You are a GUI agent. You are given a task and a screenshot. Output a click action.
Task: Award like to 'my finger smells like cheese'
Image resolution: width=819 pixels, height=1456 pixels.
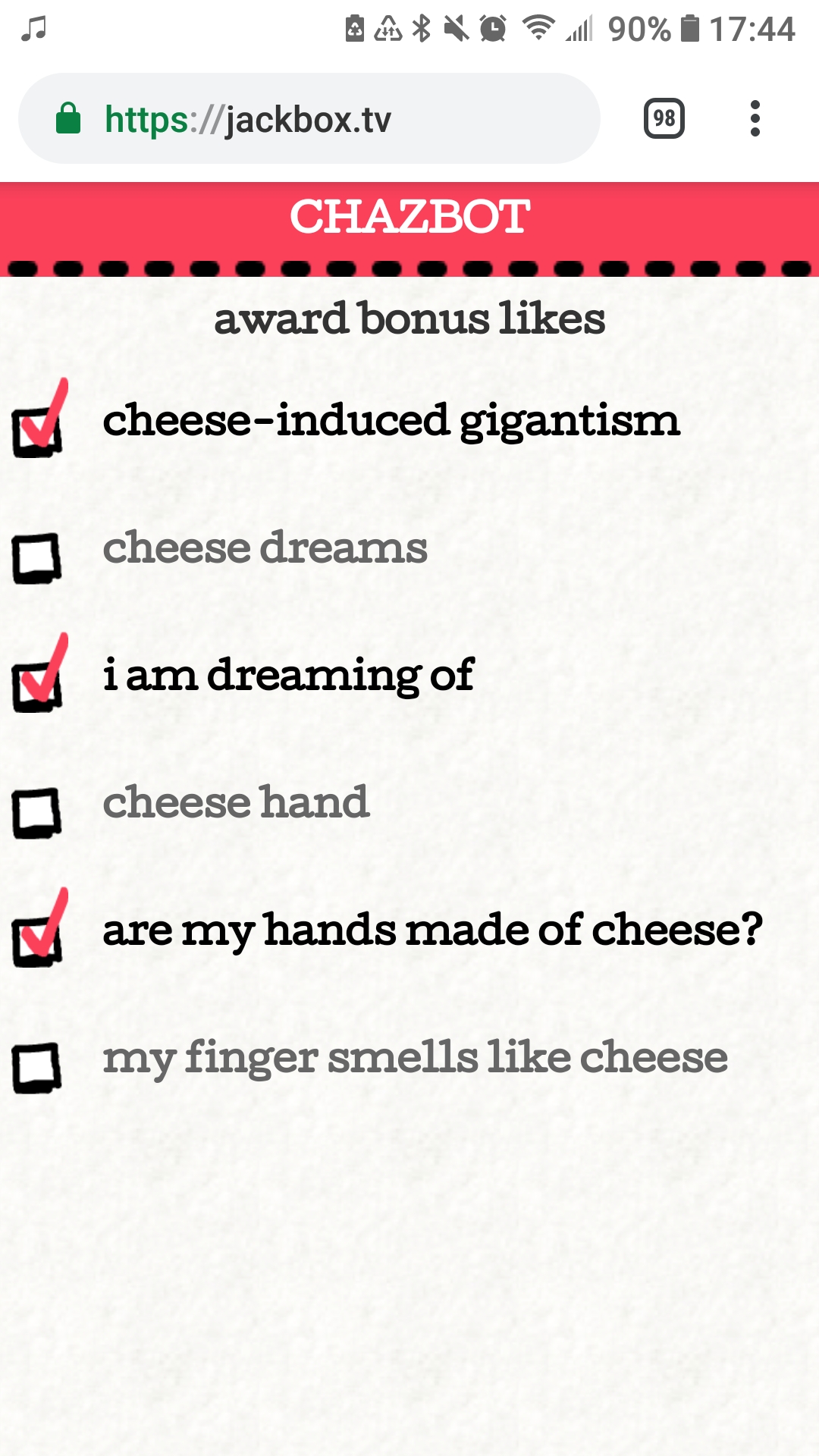coord(37,1068)
